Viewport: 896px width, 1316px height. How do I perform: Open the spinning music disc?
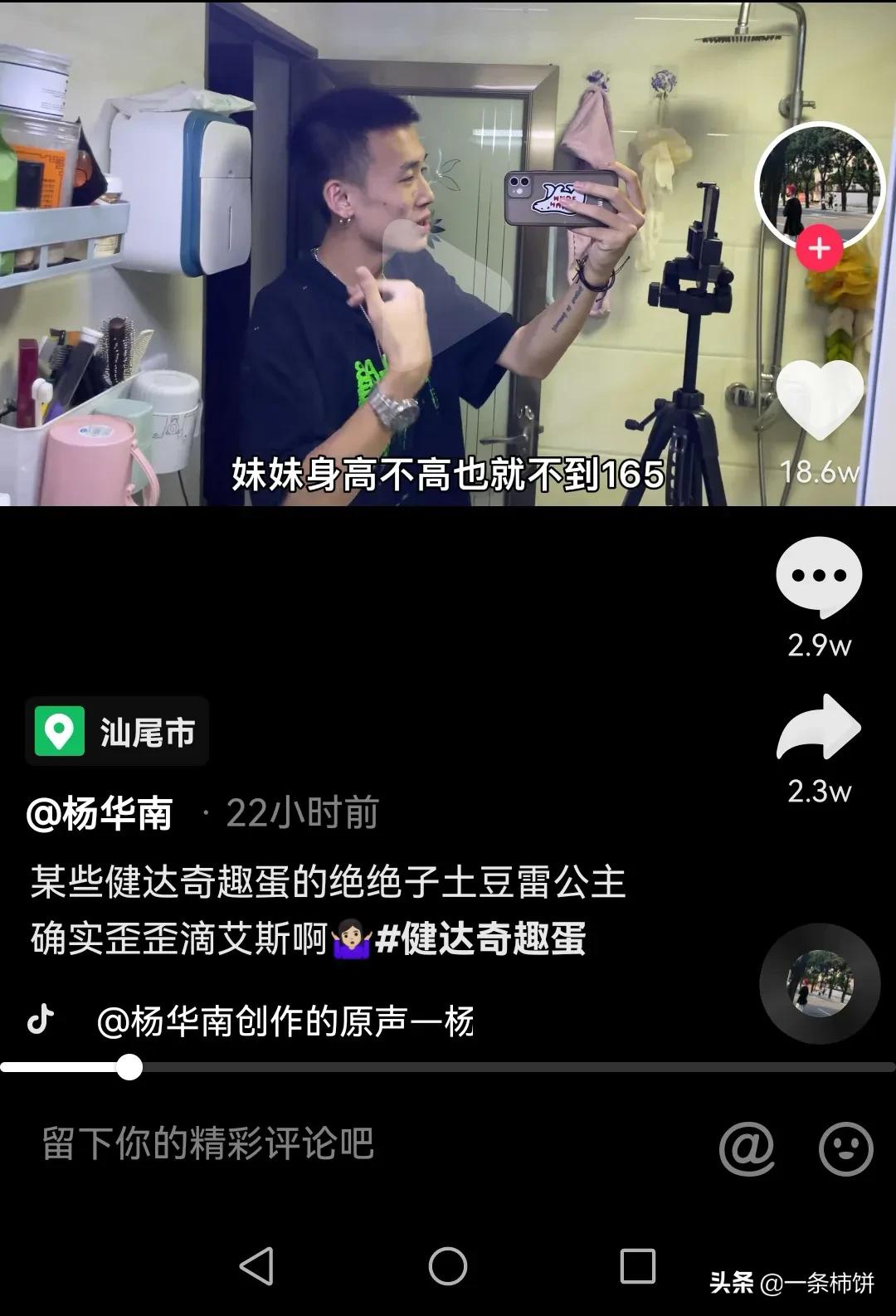point(819,983)
